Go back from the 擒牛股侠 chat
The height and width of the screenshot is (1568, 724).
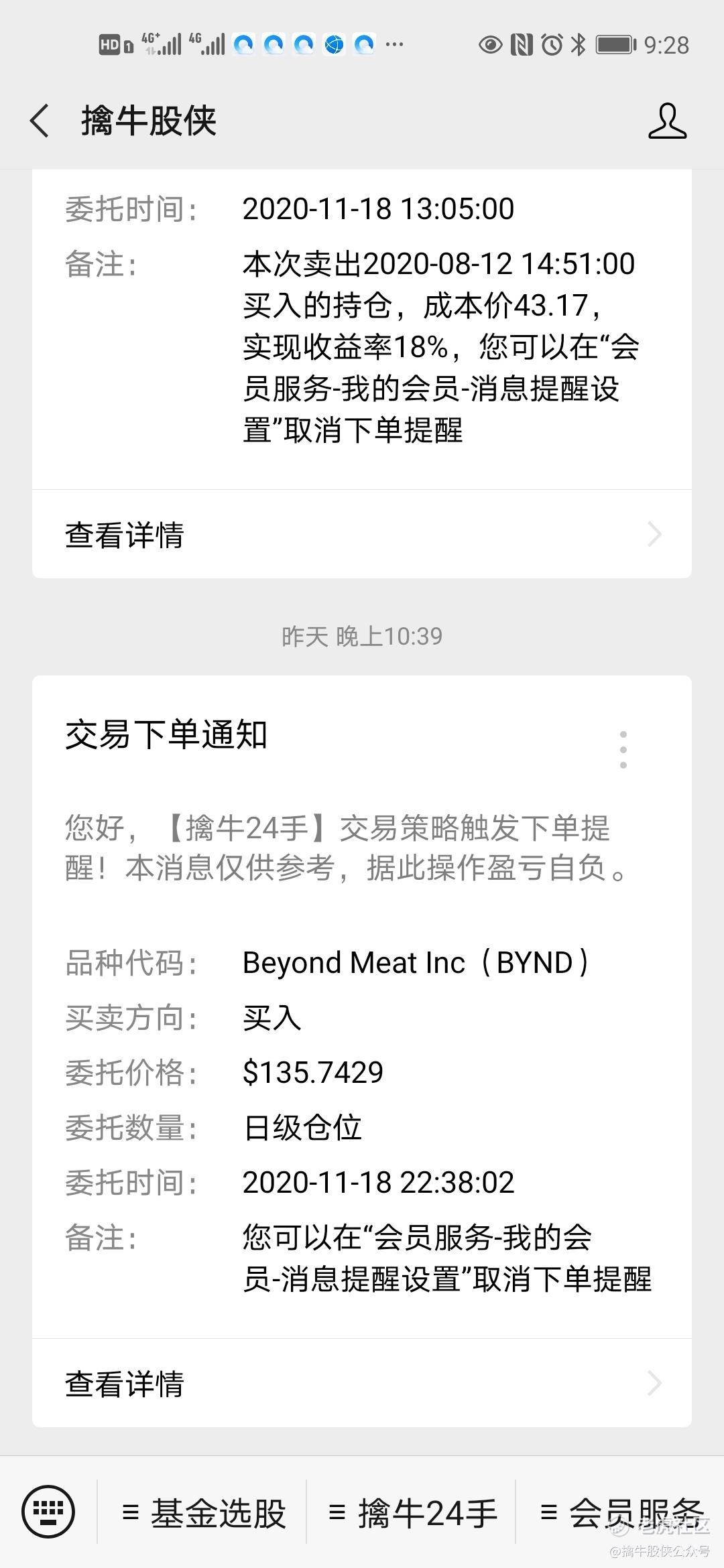pos(40,121)
